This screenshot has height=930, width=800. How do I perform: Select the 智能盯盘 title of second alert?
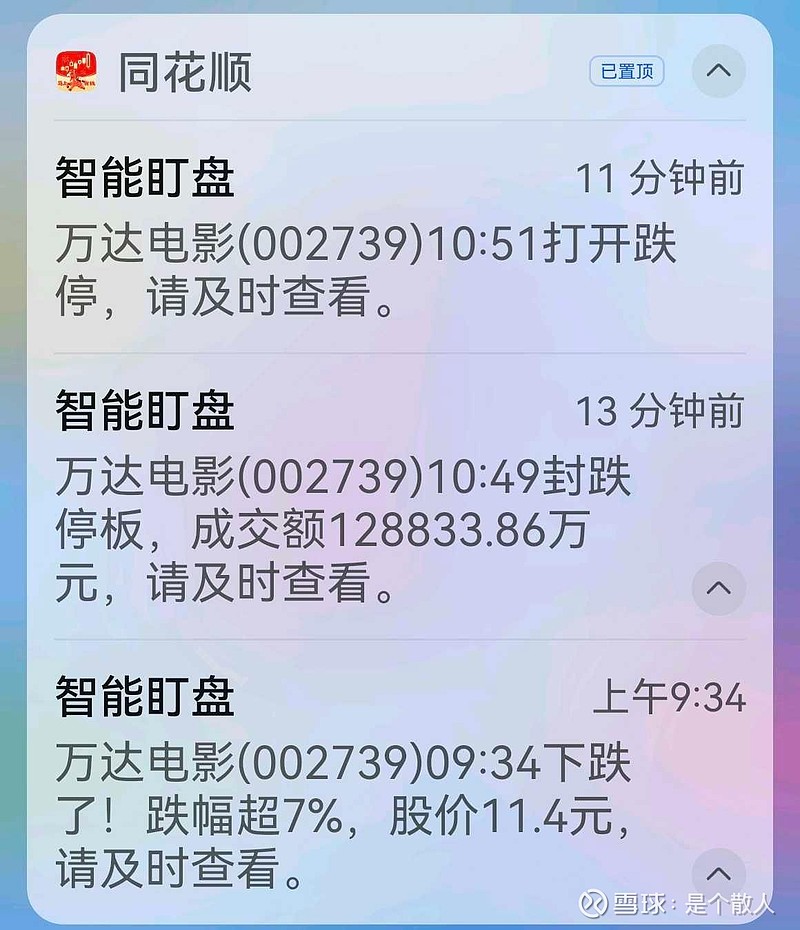[145, 407]
